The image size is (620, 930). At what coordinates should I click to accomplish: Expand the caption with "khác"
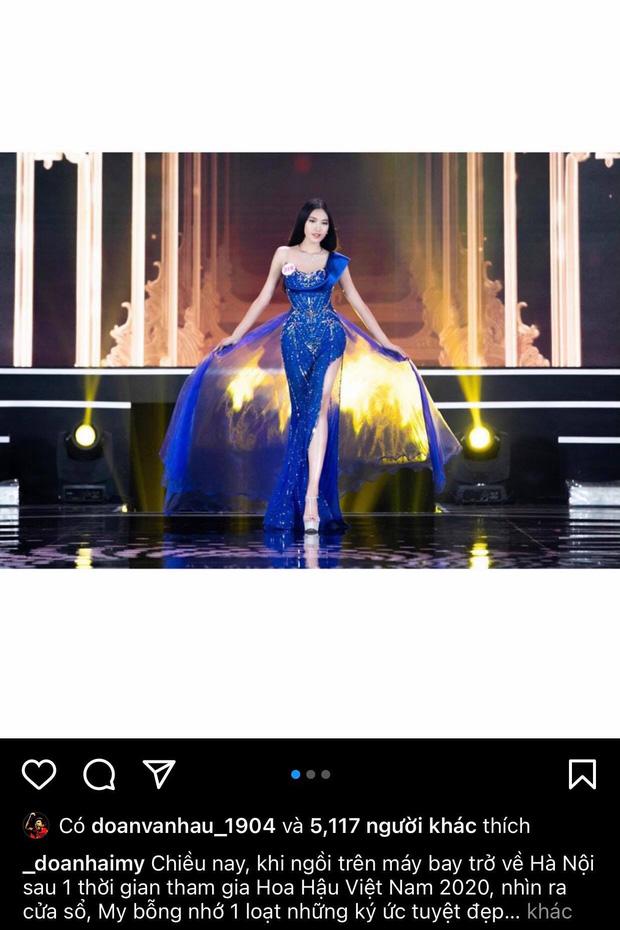tap(549, 911)
